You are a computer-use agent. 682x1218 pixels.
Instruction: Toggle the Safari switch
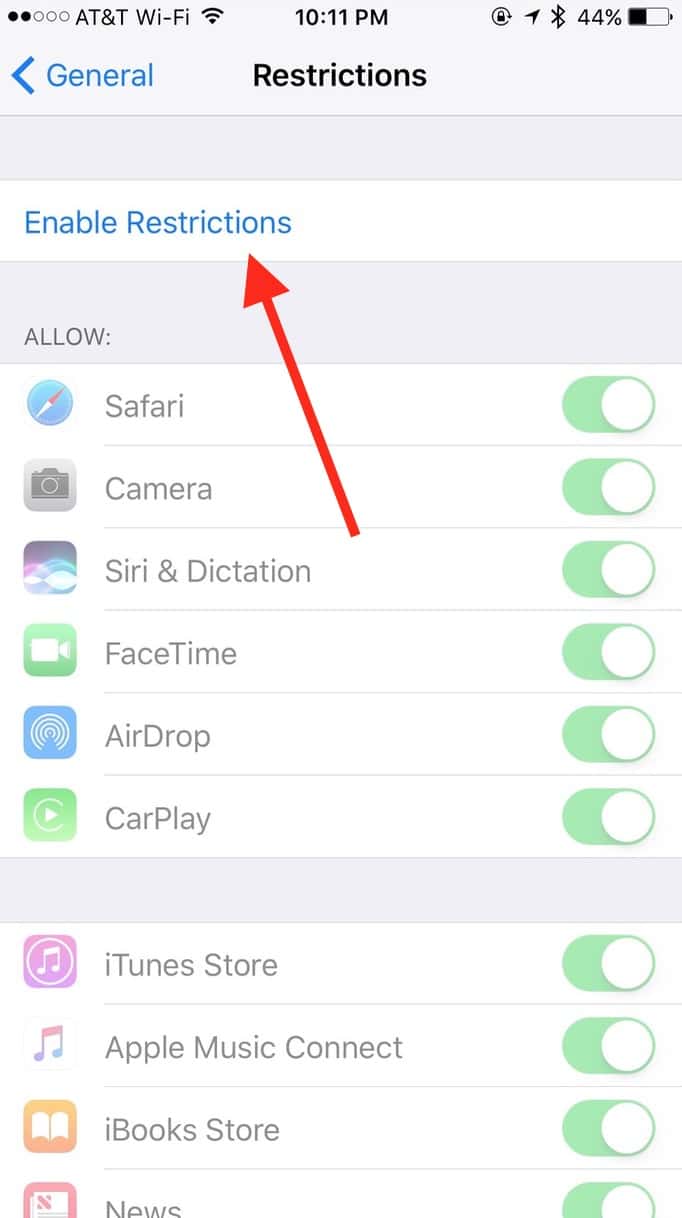coord(608,406)
